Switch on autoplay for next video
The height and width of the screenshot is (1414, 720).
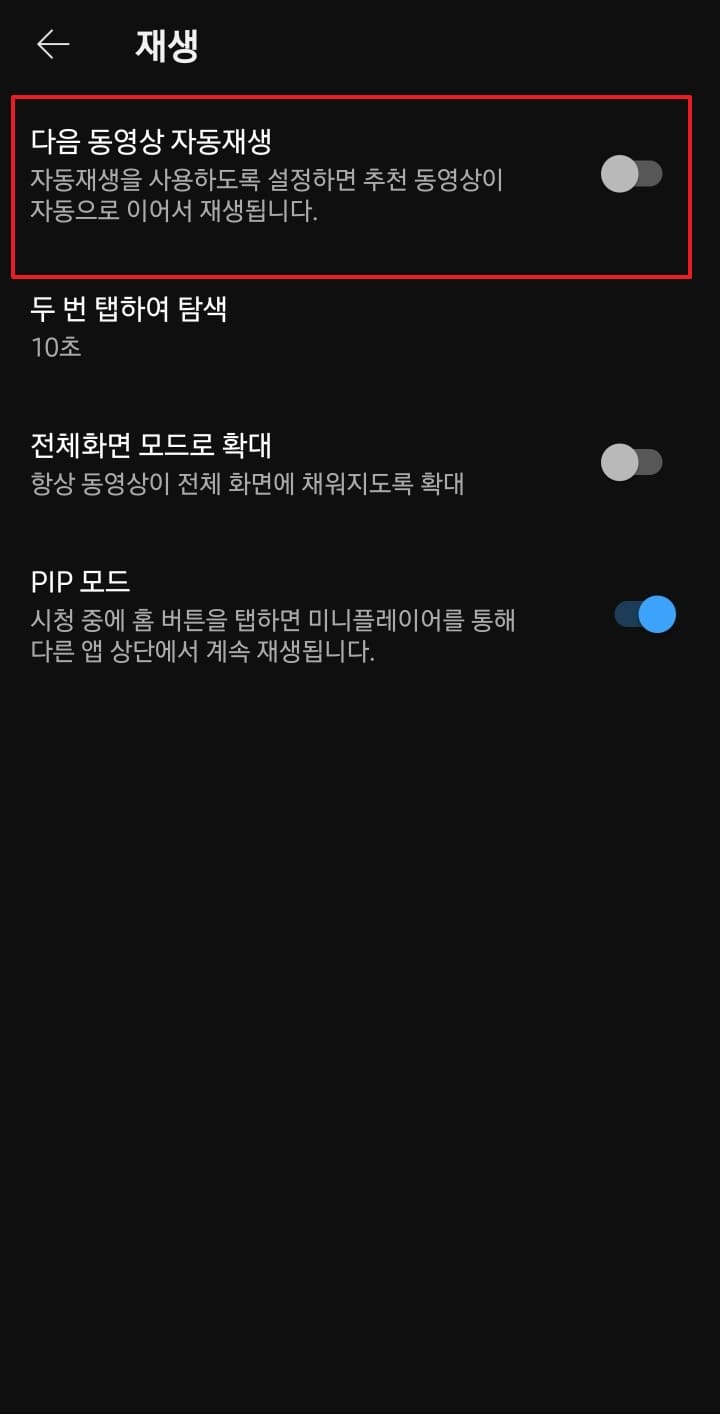(632, 174)
